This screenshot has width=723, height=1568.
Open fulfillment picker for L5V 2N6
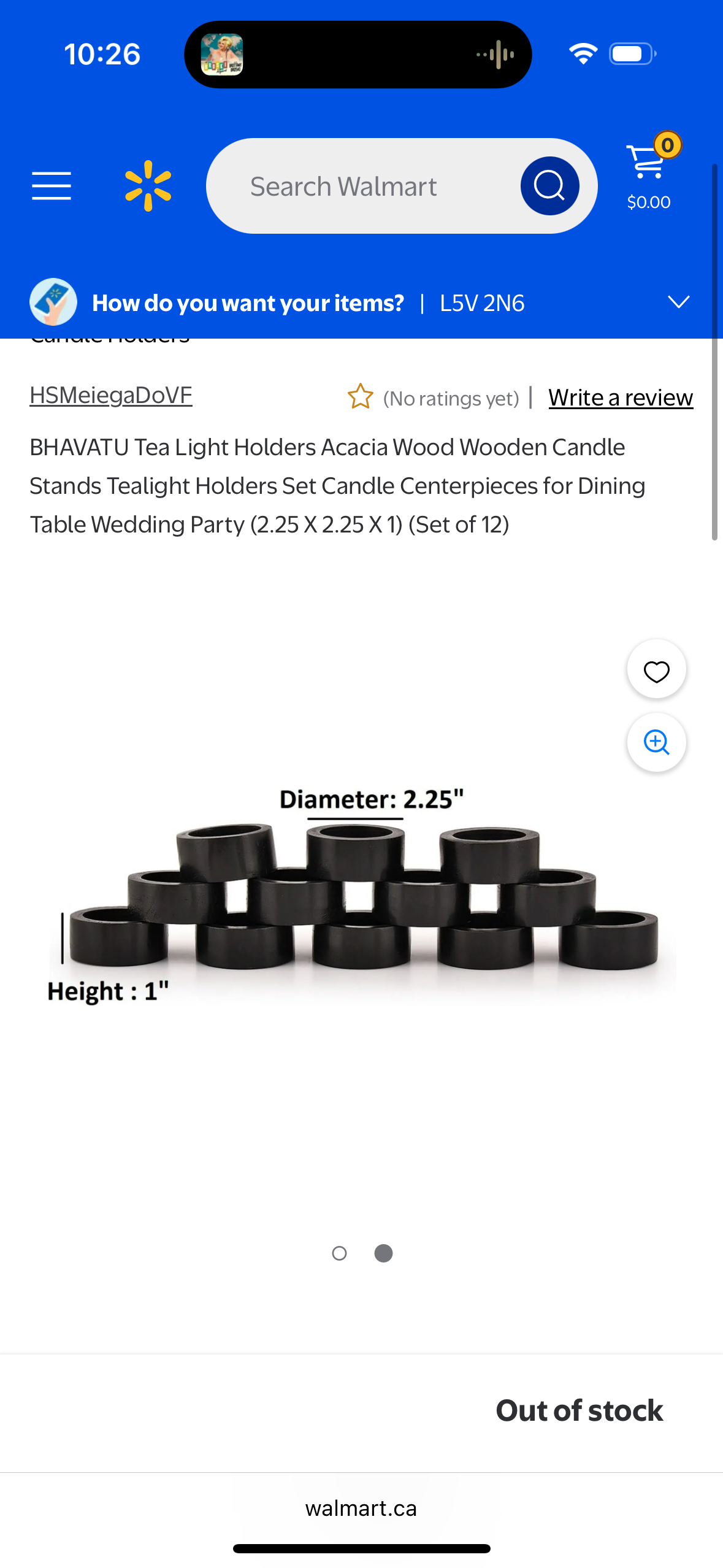[483, 302]
